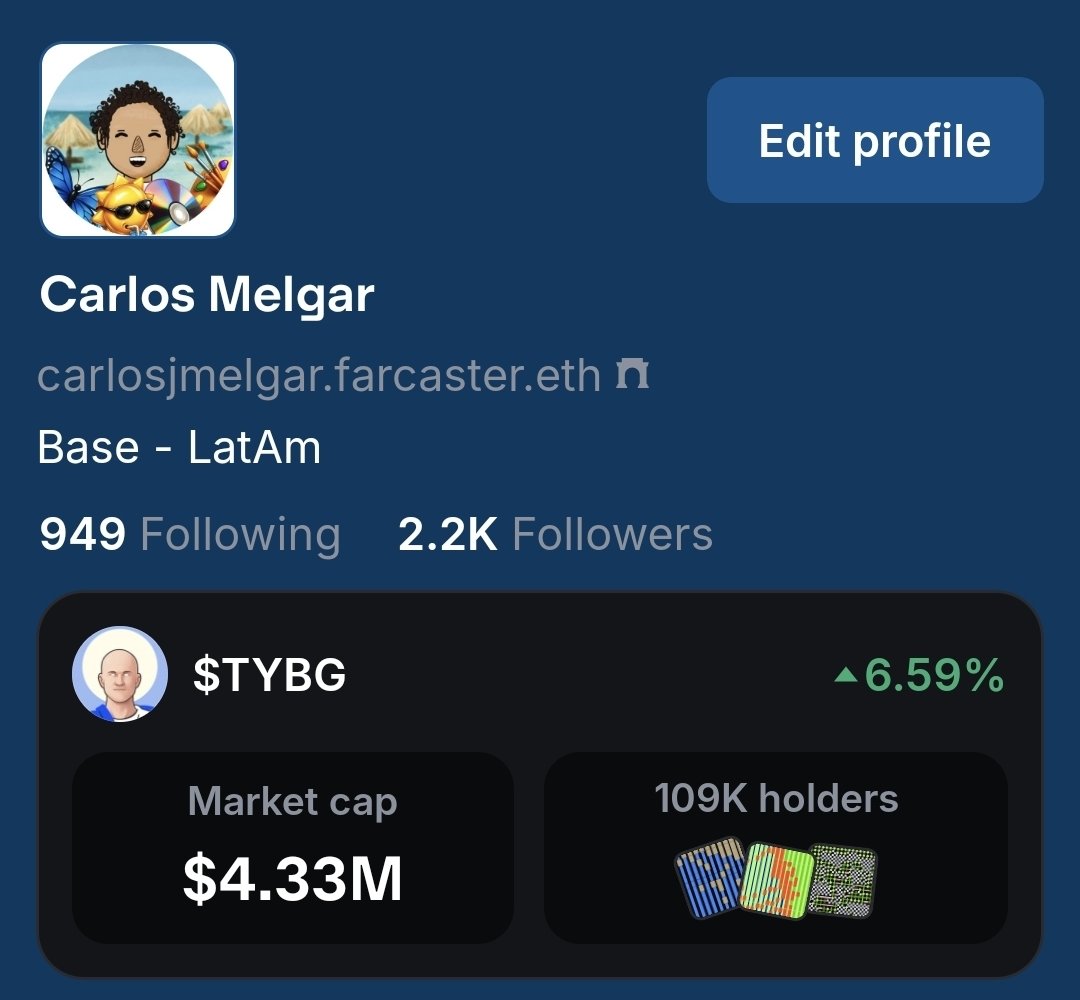The image size is (1080, 1000).
Task: Open Carlos Melgar's profile picture
Action: (138, 140)
